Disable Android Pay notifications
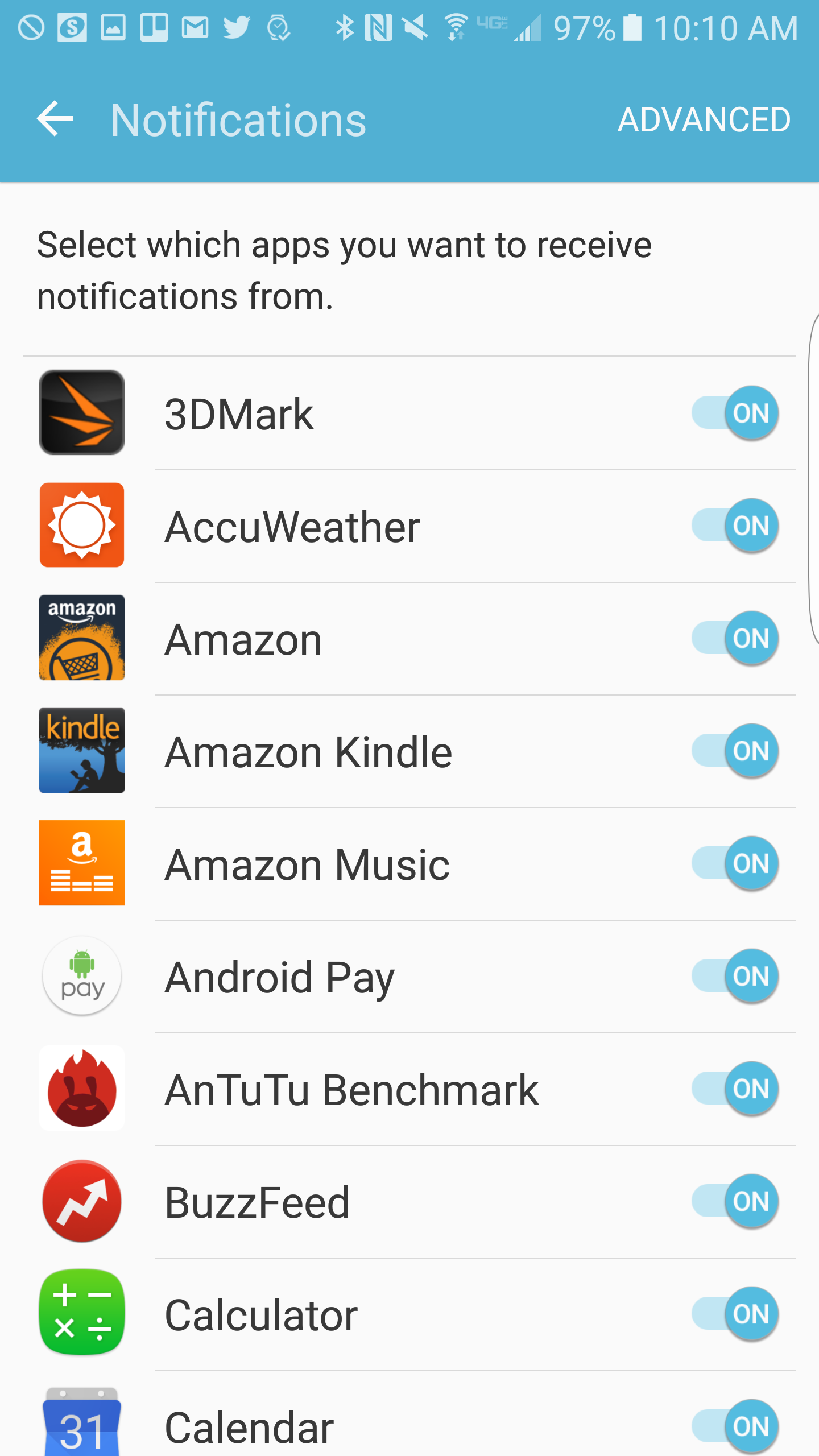 click(735, 976)
